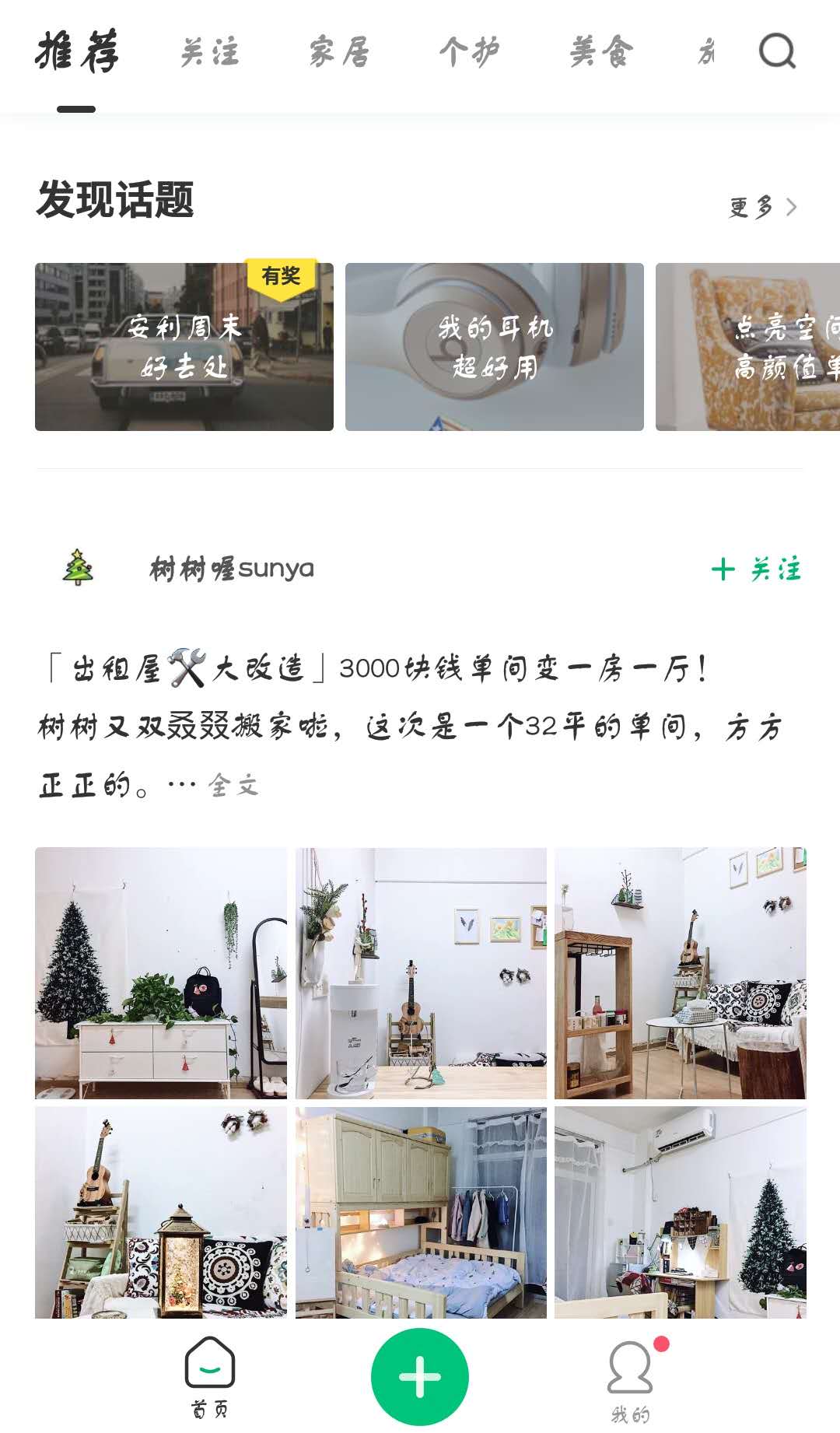Screen dimensions: 840x1433
Task: Tap 更多 to see more topics
Action: pos(763,207)
